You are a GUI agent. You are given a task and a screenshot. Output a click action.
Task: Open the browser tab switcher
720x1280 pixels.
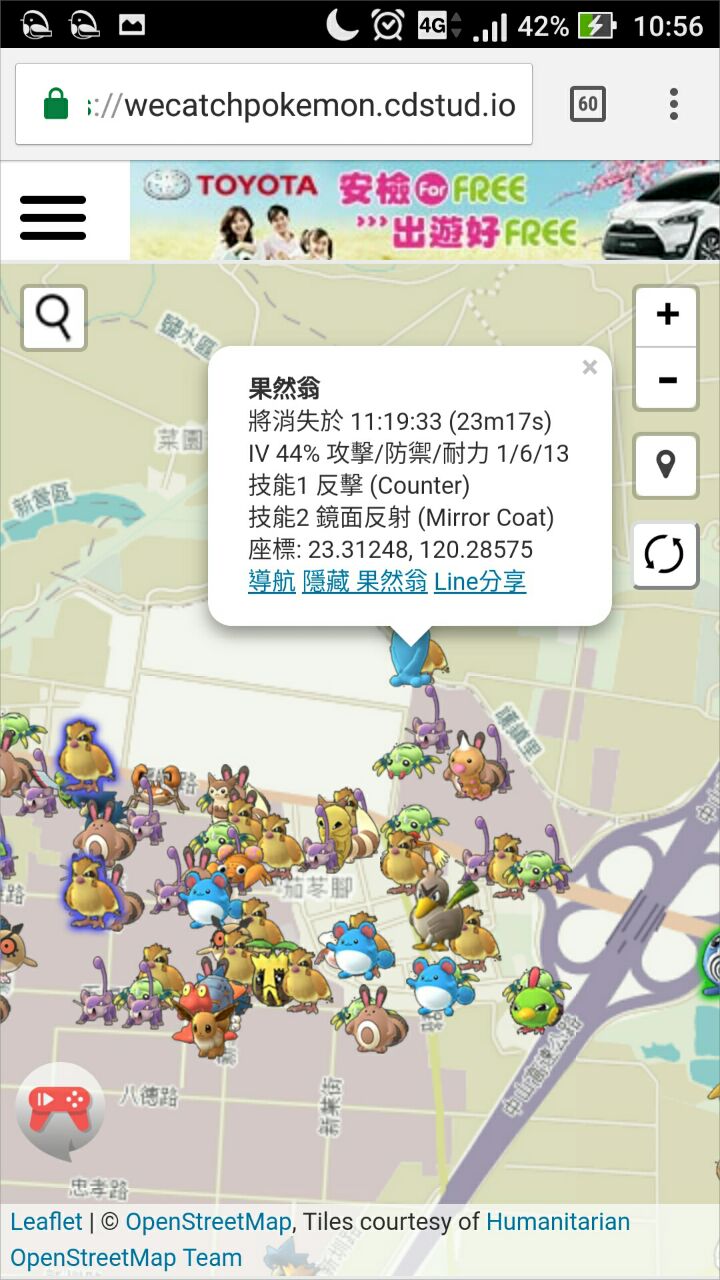[x=587, y=104]
